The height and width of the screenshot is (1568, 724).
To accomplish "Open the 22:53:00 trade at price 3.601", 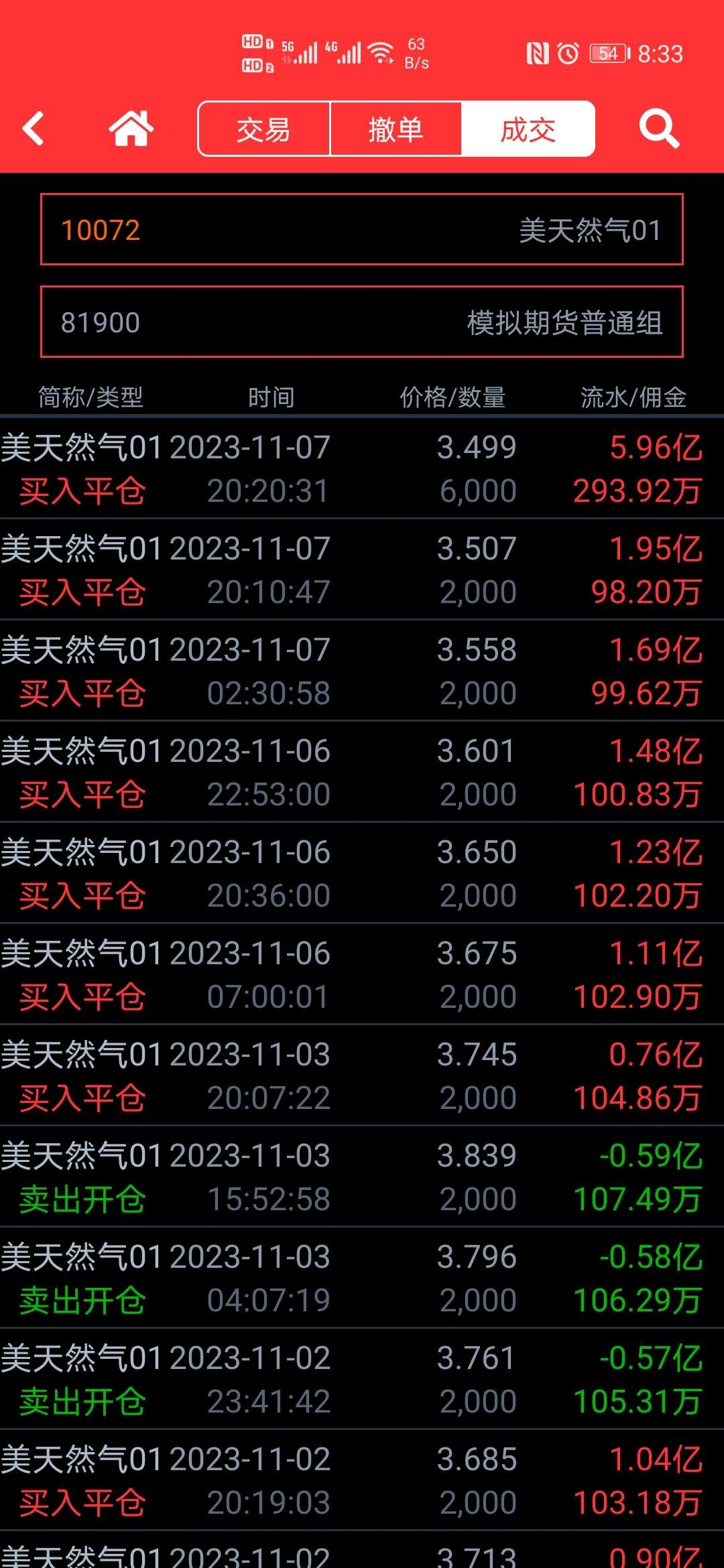I will tap(362, 771).
